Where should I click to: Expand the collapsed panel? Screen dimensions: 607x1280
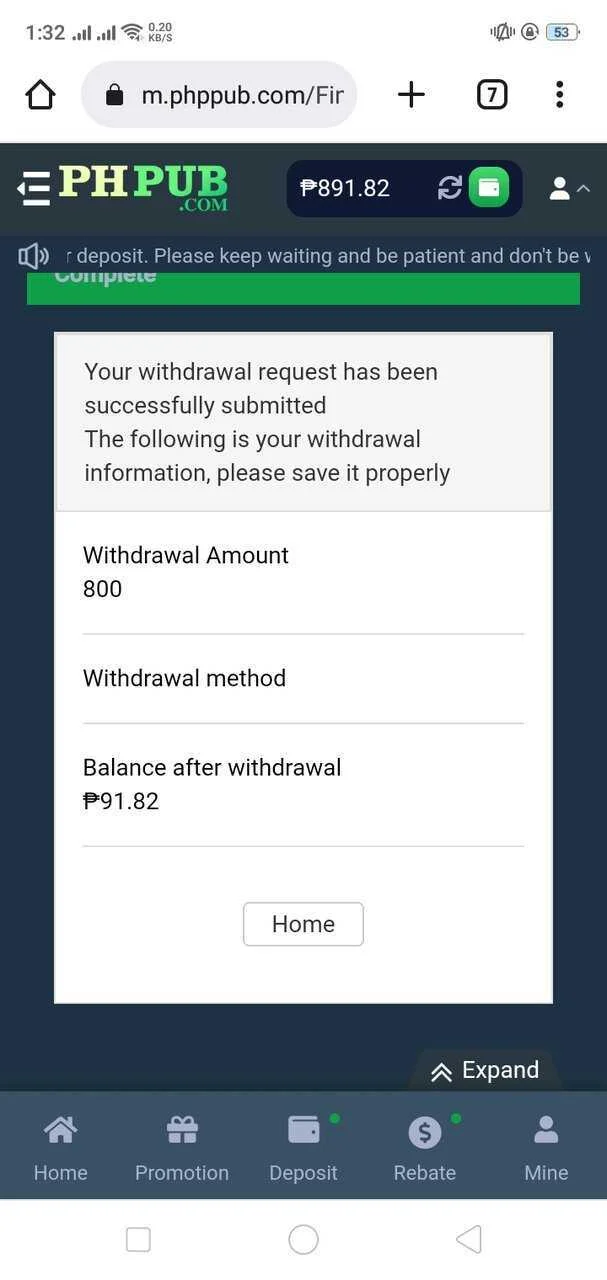point(485,1071)
